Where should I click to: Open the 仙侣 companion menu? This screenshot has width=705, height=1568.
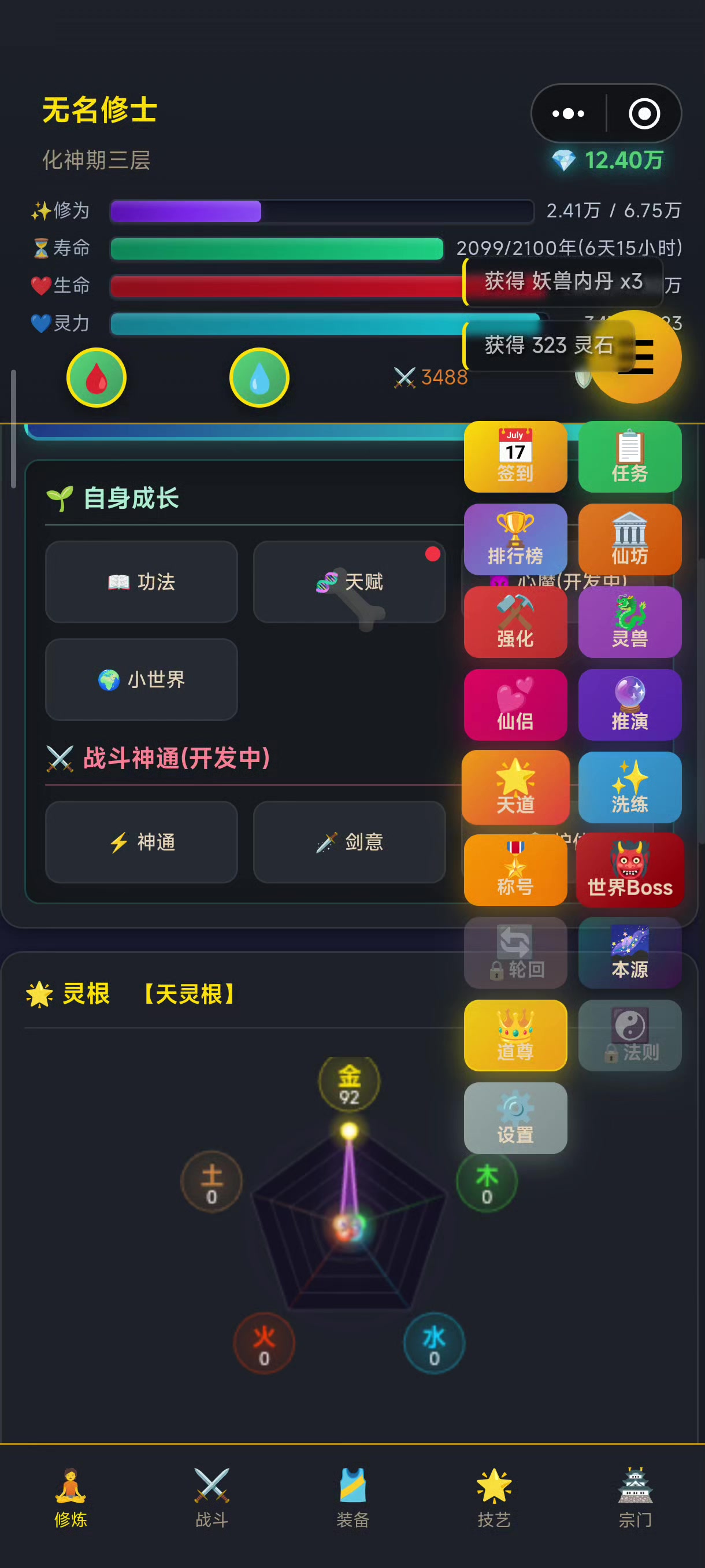point(515,704)
